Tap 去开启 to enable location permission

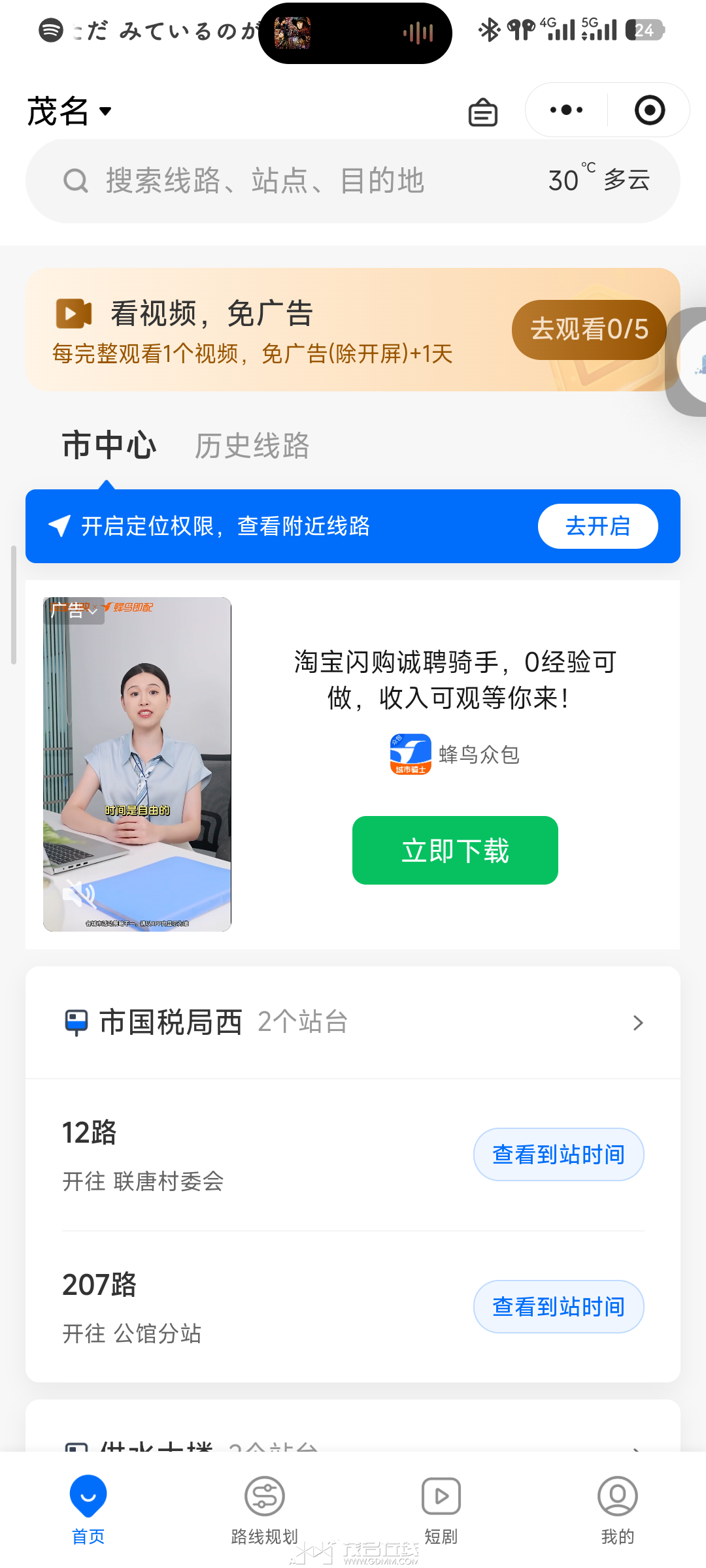597,526
